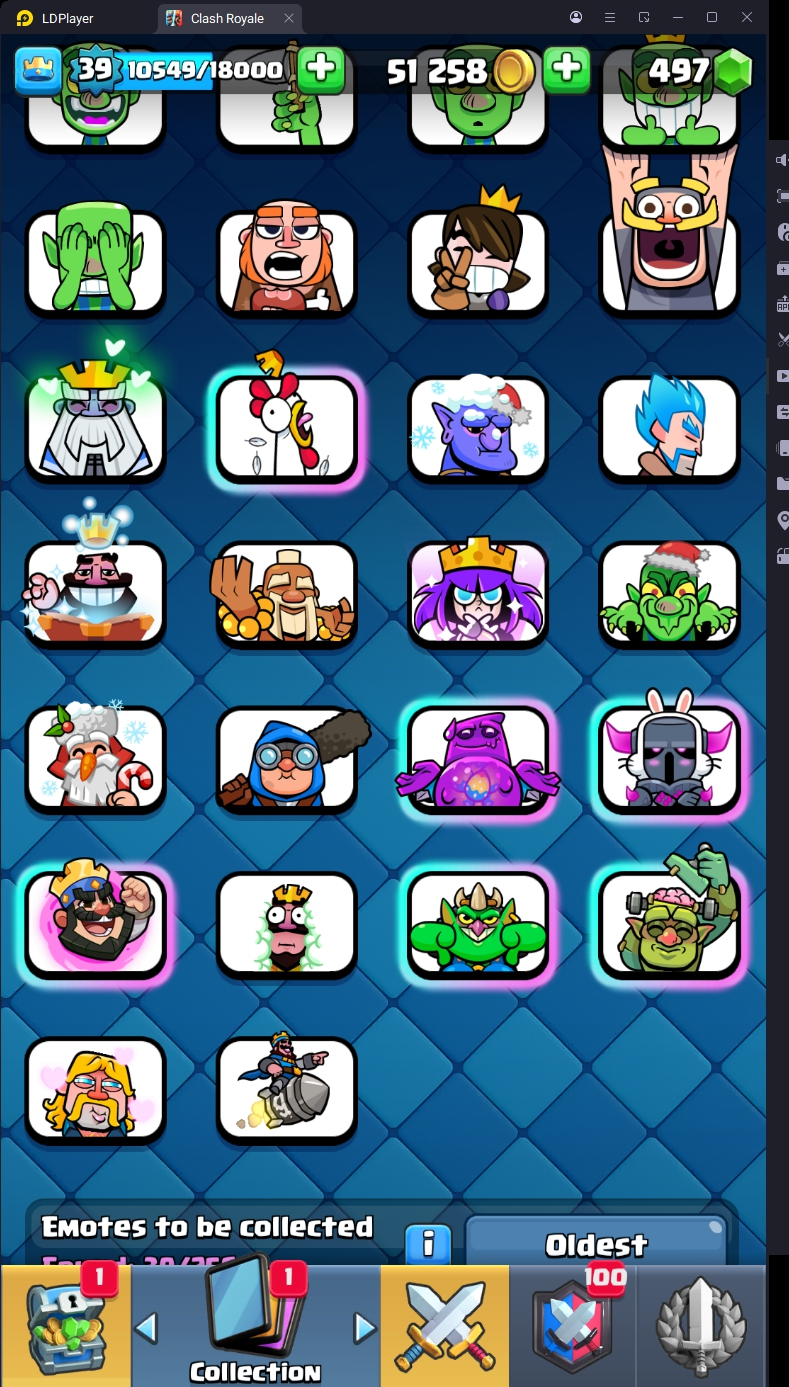Image resolution: width=789 pixels, height=1387 pixels.
Task: Pick the princess peace sign emote
Action: coord(478,262)
